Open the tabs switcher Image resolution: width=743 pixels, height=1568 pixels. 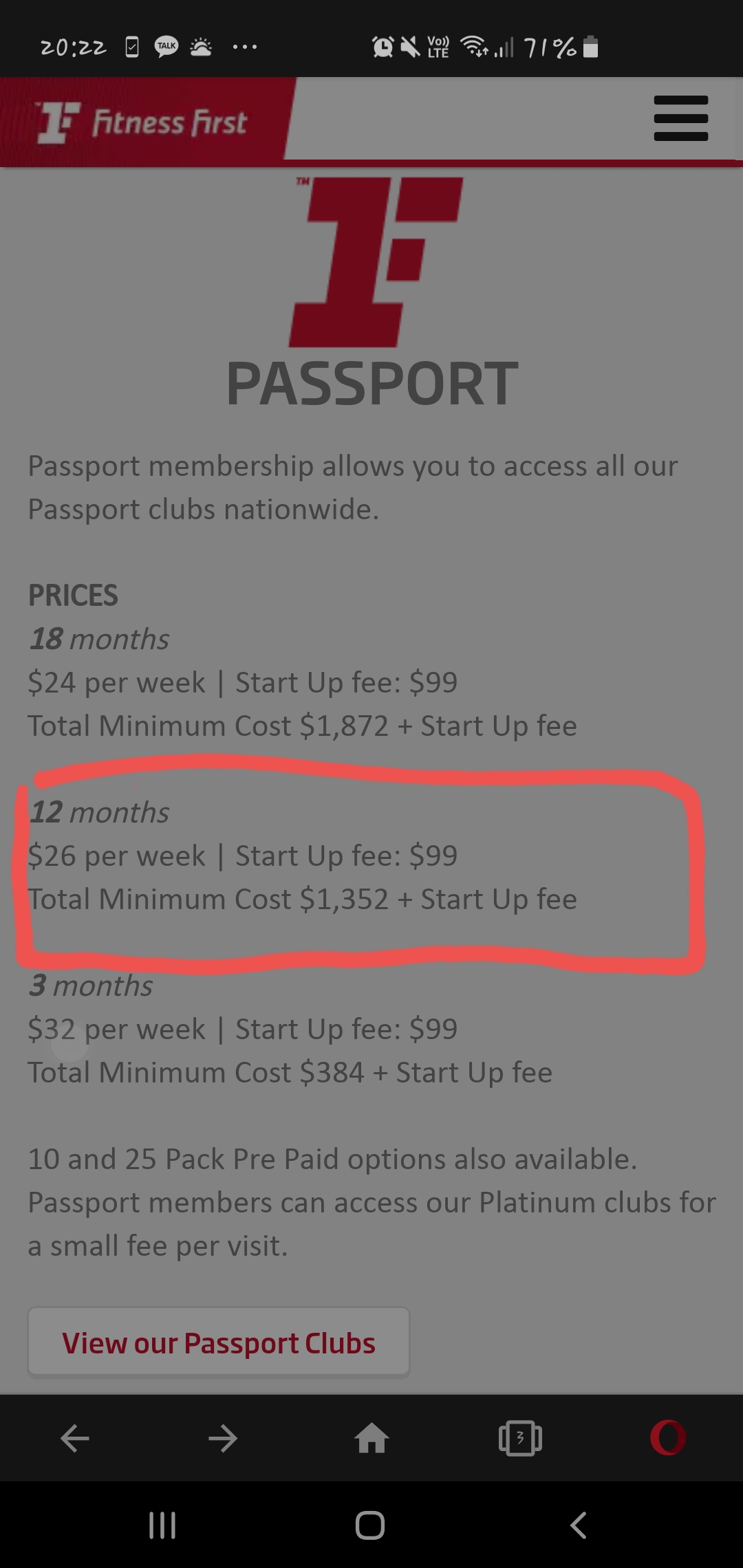pyautogui.click(x=520, y=1438)
